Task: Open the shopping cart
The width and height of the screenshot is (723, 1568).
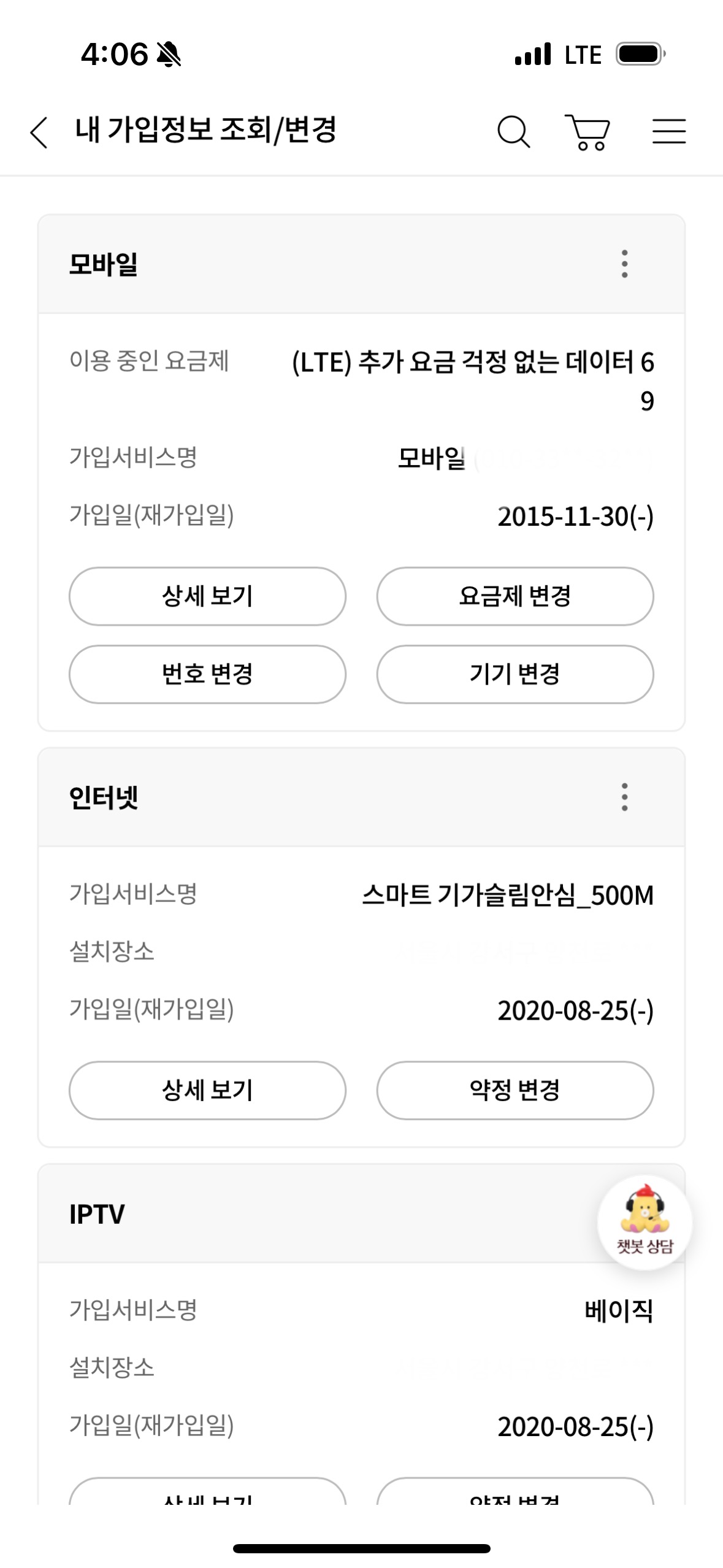Action: pos(587,132)
